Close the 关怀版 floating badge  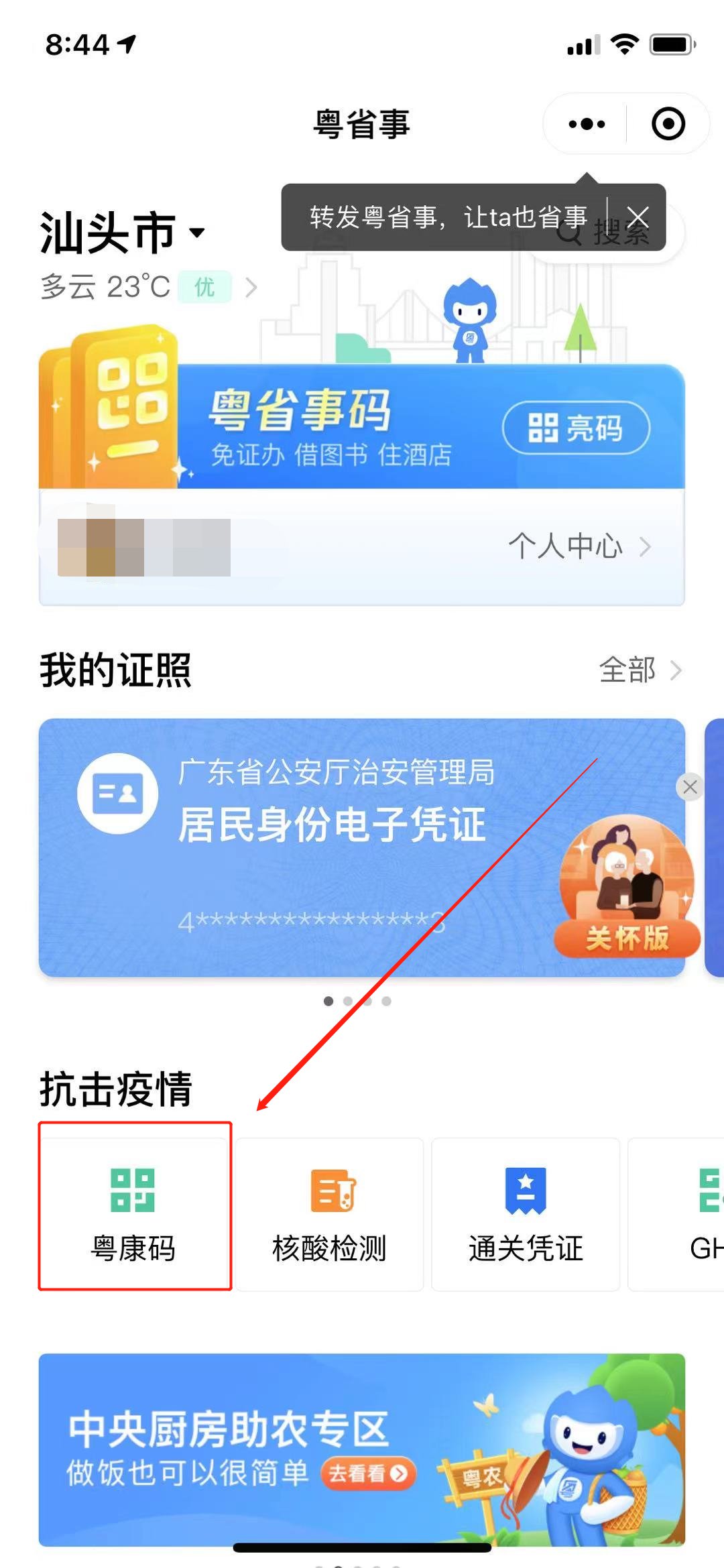click(x=690, y=787)
